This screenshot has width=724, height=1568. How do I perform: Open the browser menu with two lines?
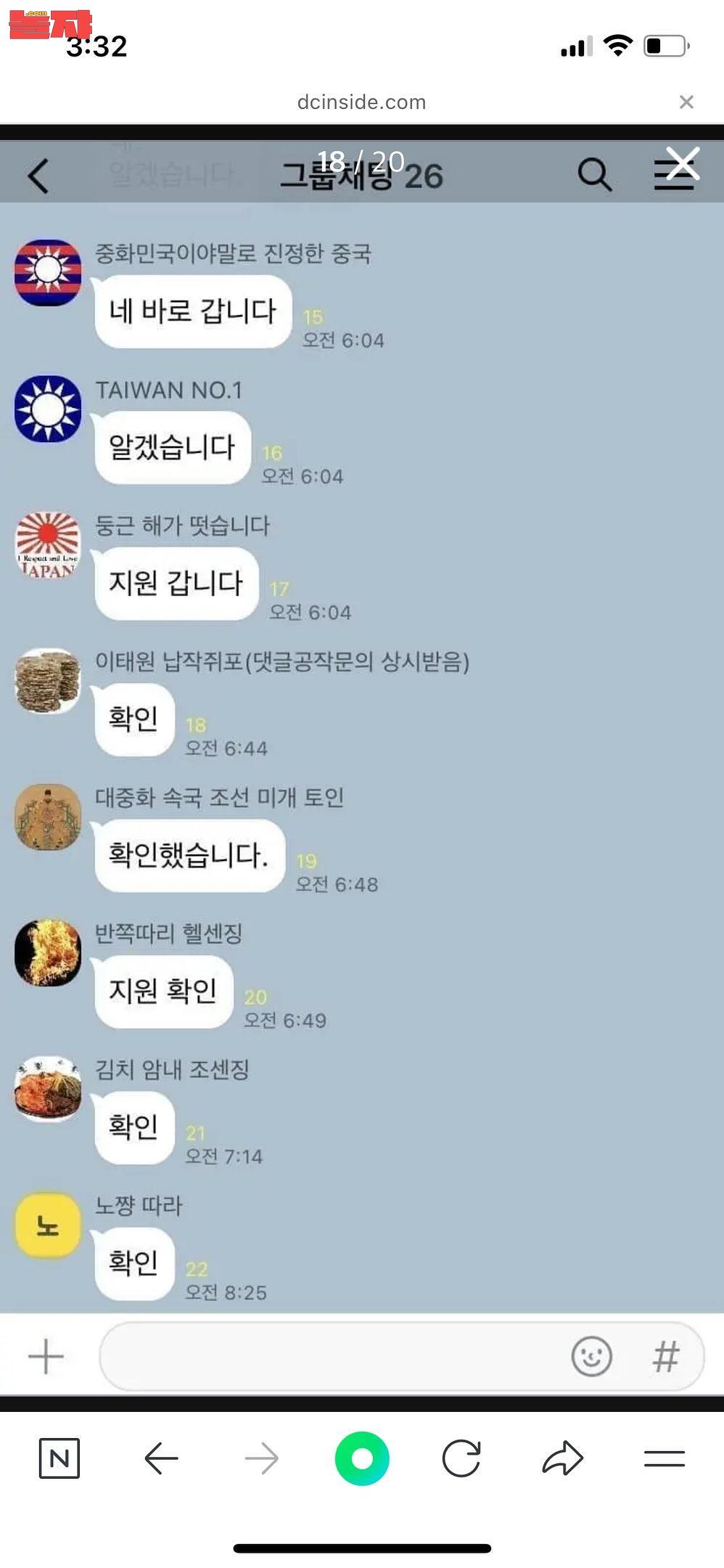click(664, 1458)
